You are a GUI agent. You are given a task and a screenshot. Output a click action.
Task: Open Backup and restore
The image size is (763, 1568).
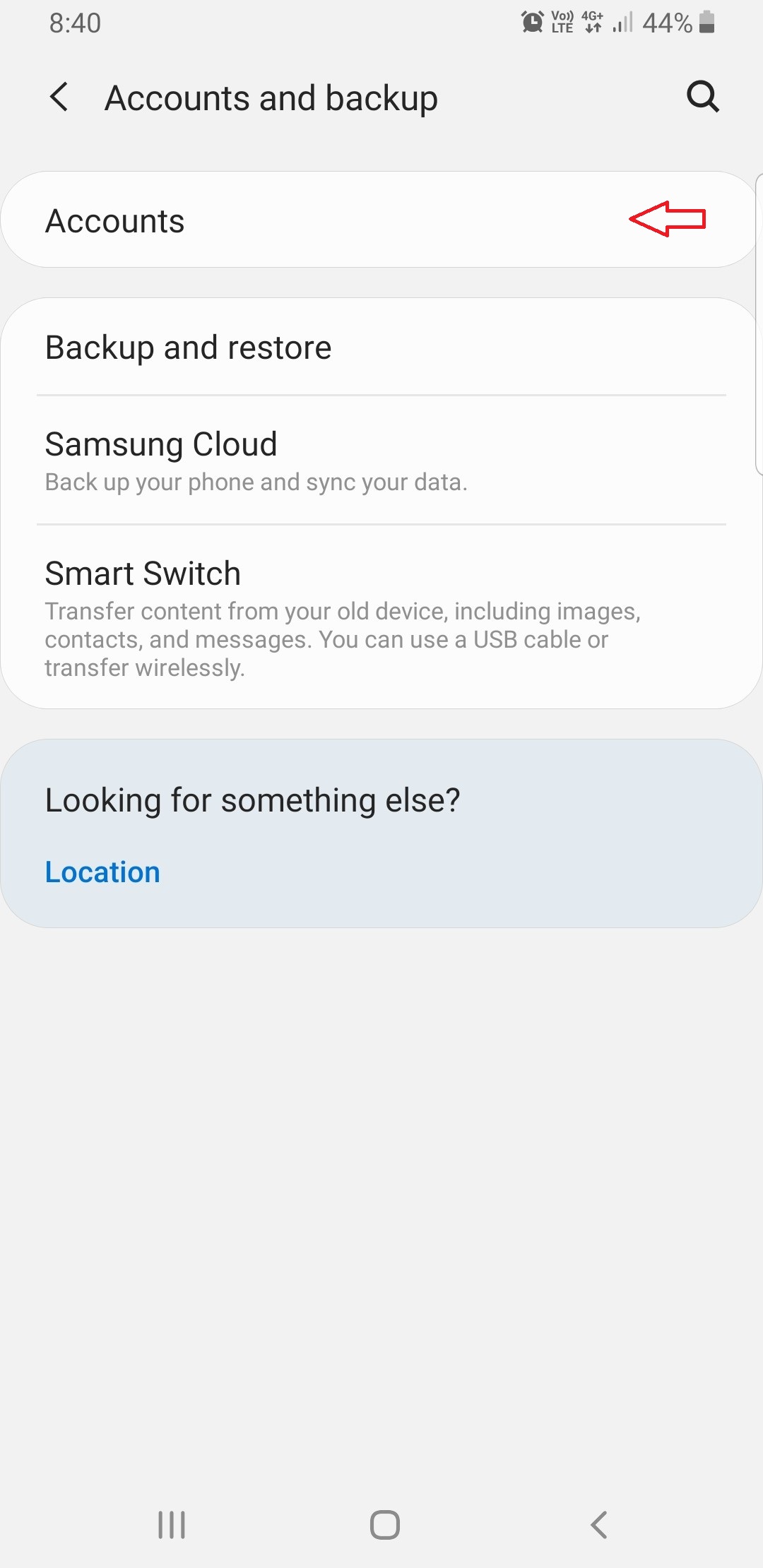pyautogui.click(x=381, y=348)
